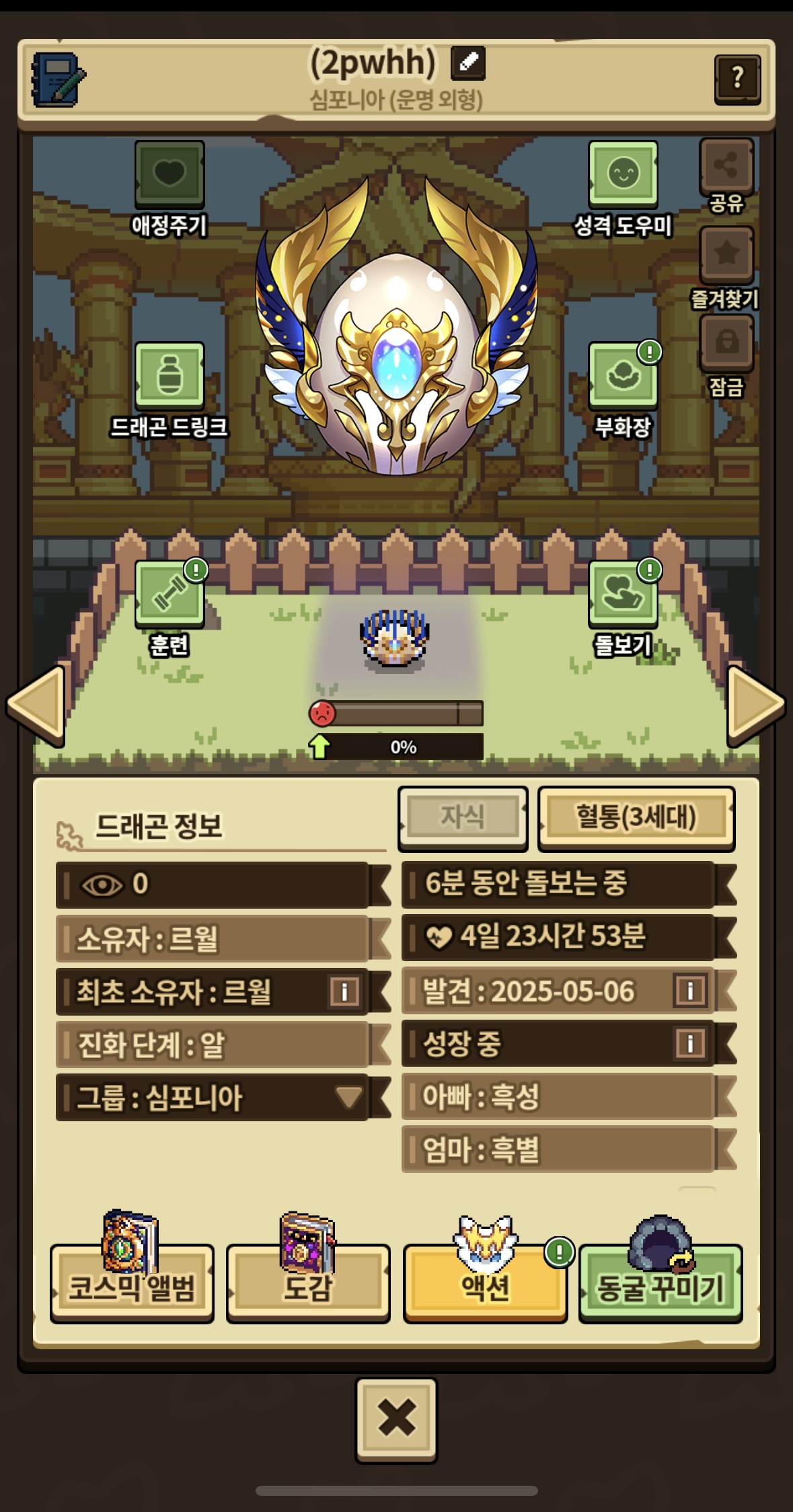
Task: Go to previous dragon with left arrow
Action: point(36,705)
